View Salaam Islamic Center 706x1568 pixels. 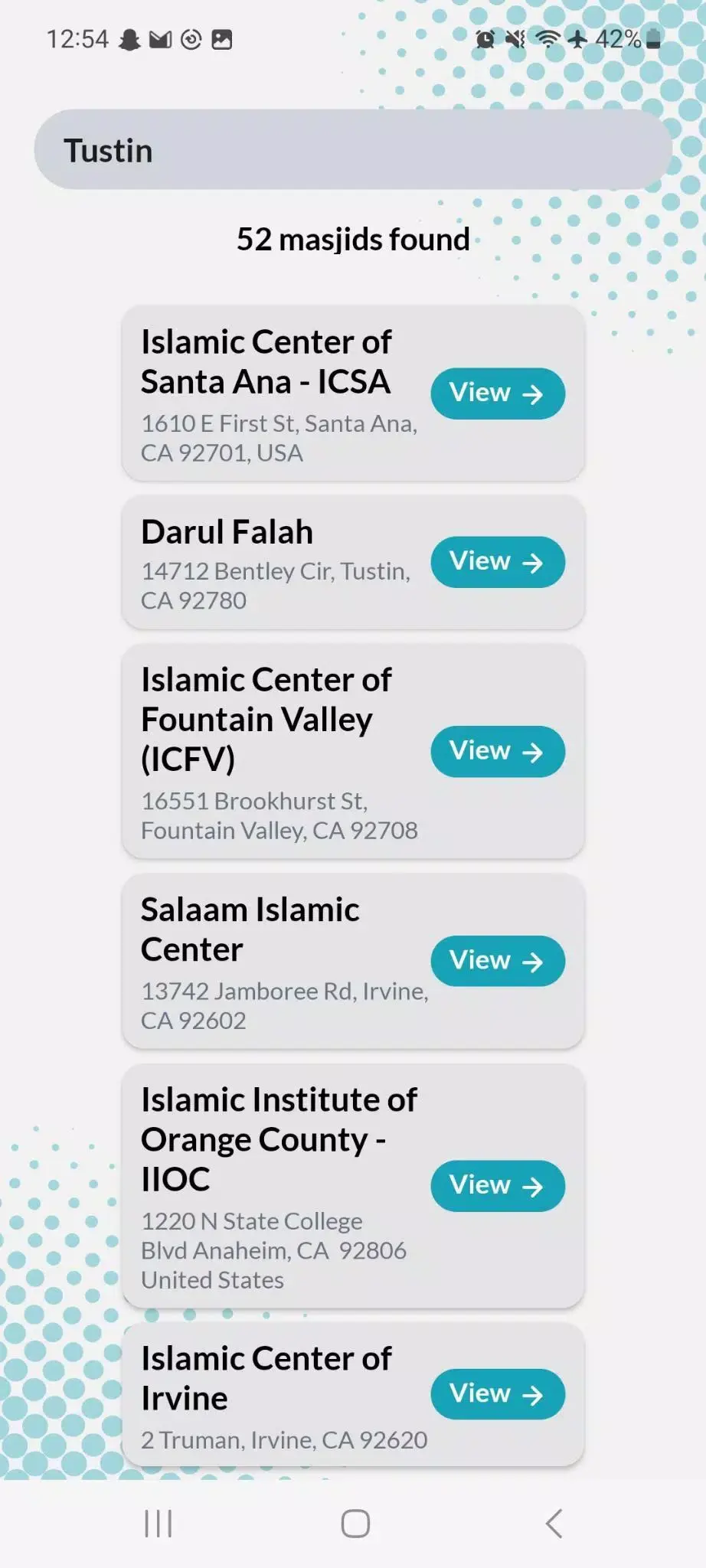click(x=497, y=961)
